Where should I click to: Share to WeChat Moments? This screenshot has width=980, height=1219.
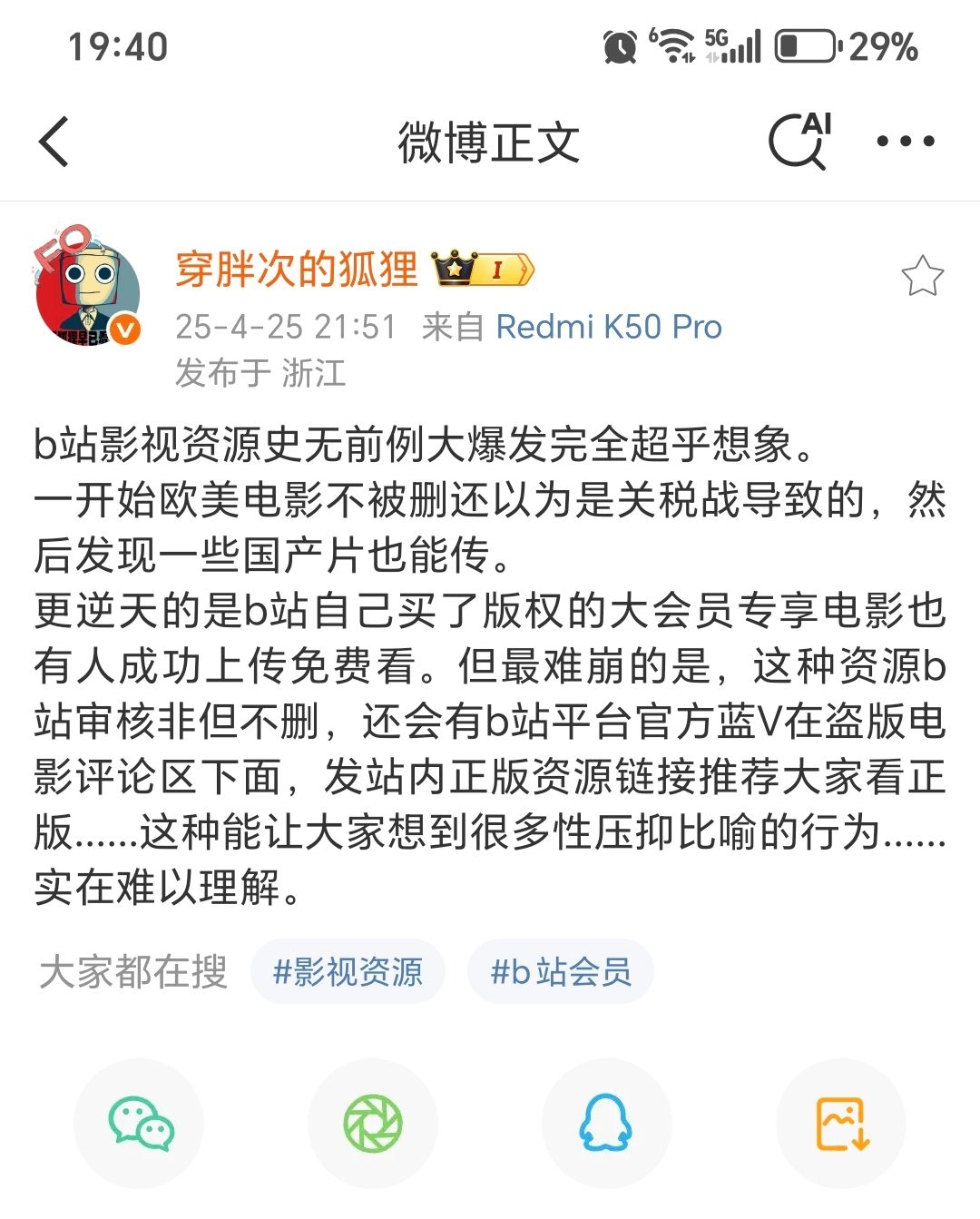click(373, 1124)
